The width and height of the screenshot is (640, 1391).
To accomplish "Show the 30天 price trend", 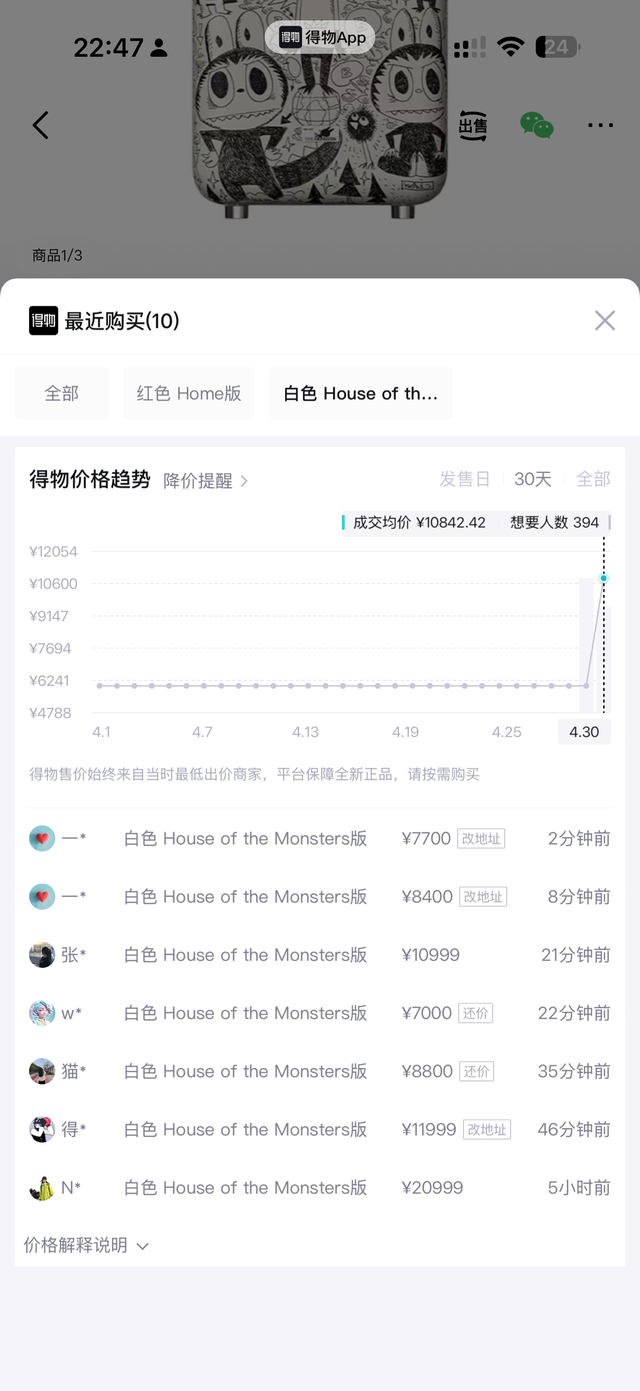I will (x=533, y=479).
